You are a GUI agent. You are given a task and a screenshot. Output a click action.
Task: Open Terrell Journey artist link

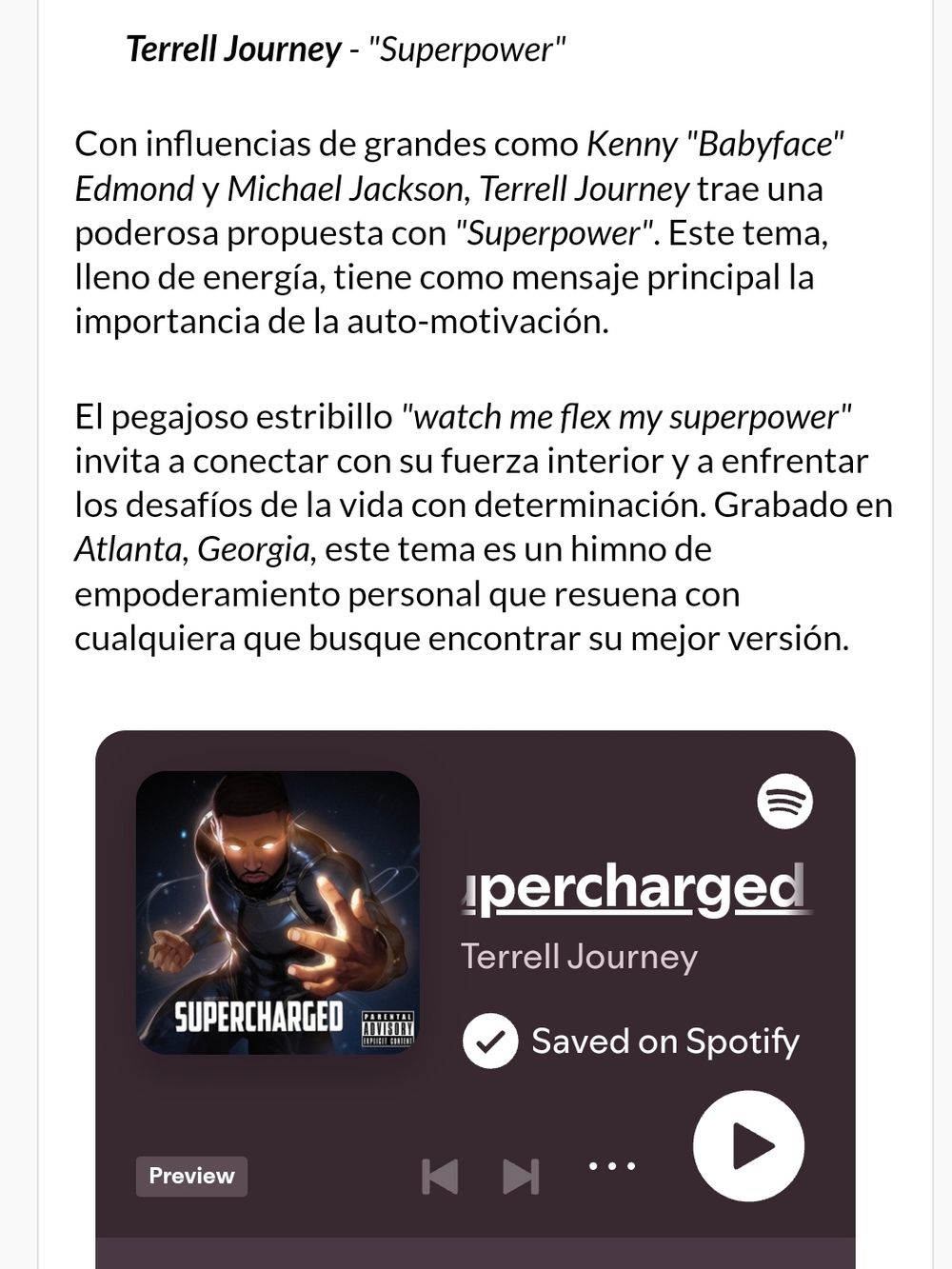tap(579, 956)
